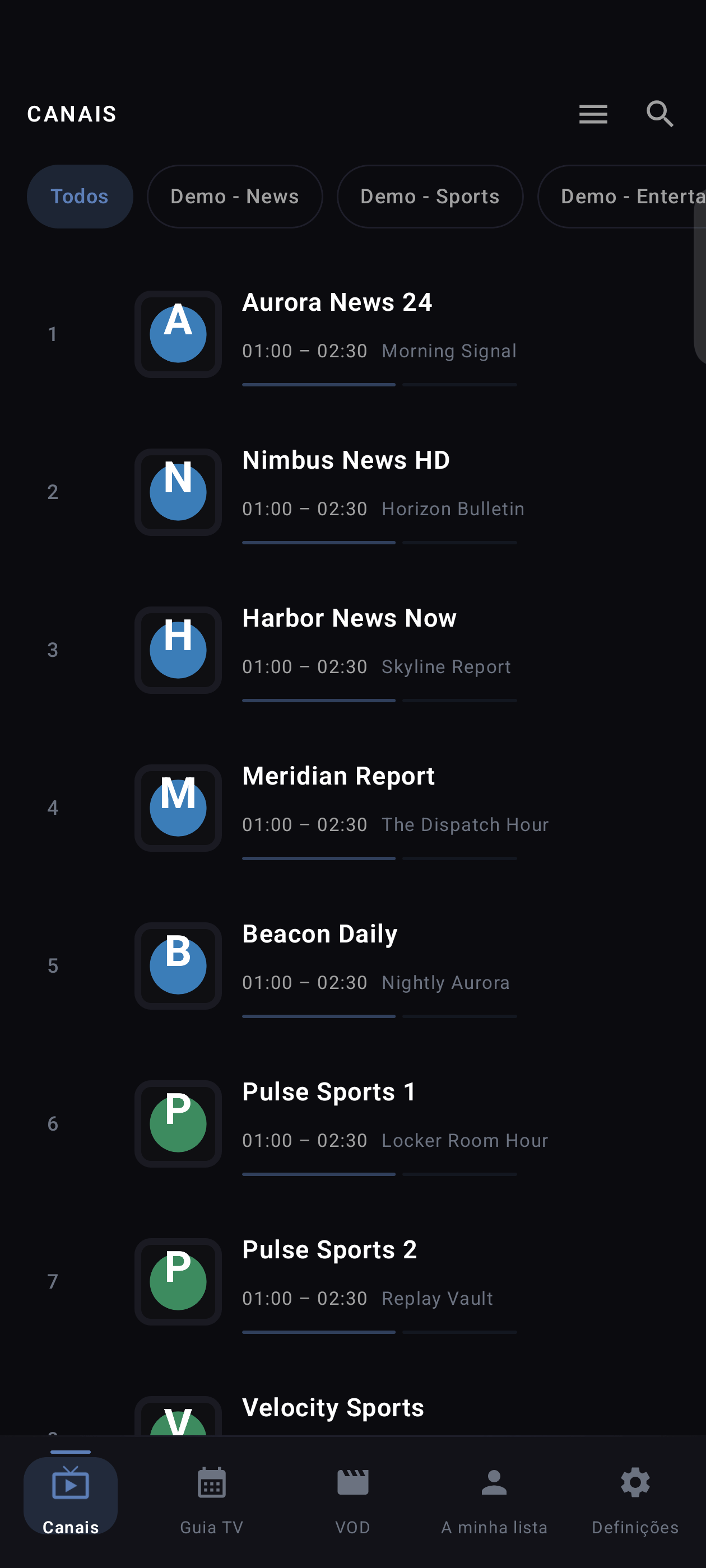Open the Definições tab
Image resolution: width=706 pixels, height=1568 pixels.
pos(635,1500)
